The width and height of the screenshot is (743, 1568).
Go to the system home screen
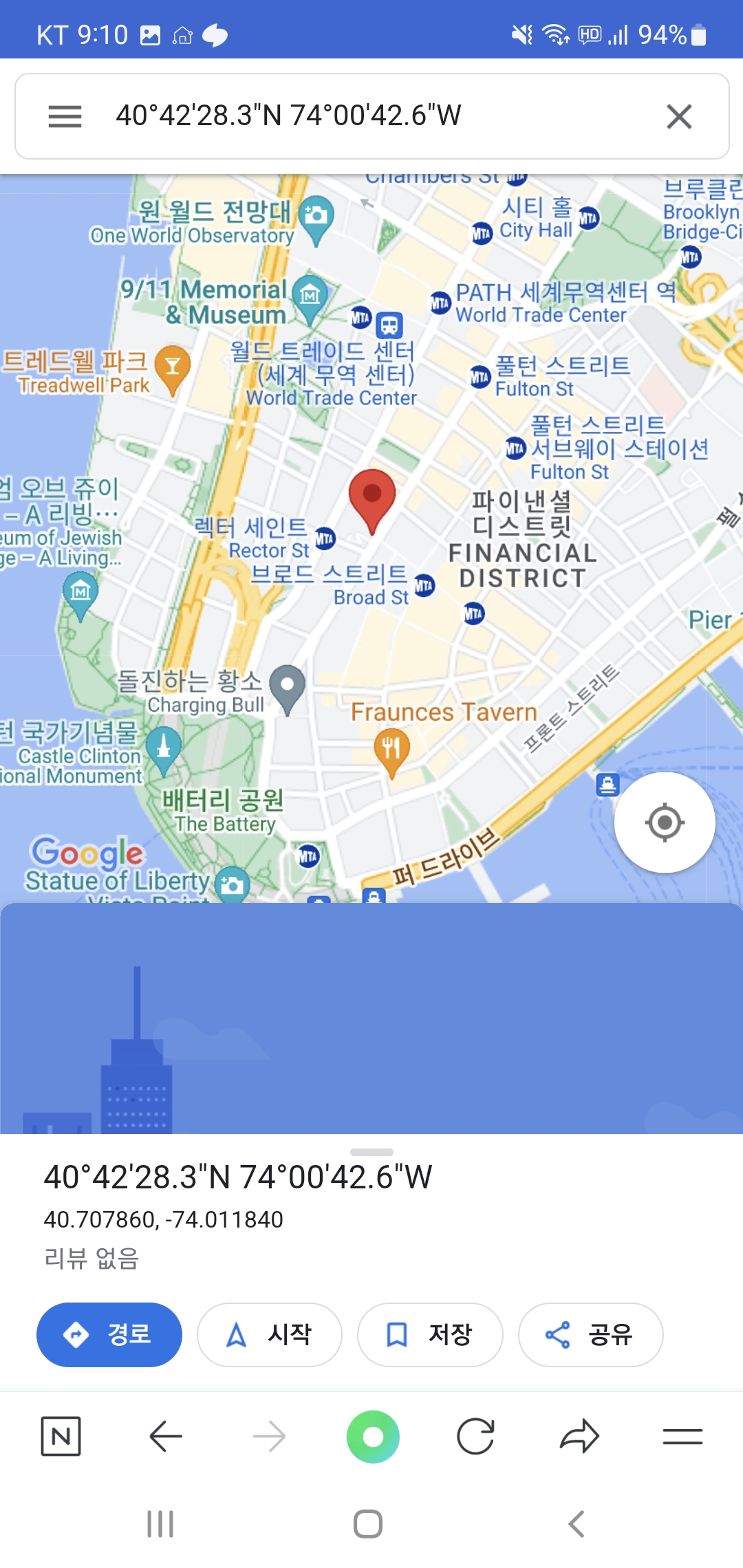(368, 1524)
